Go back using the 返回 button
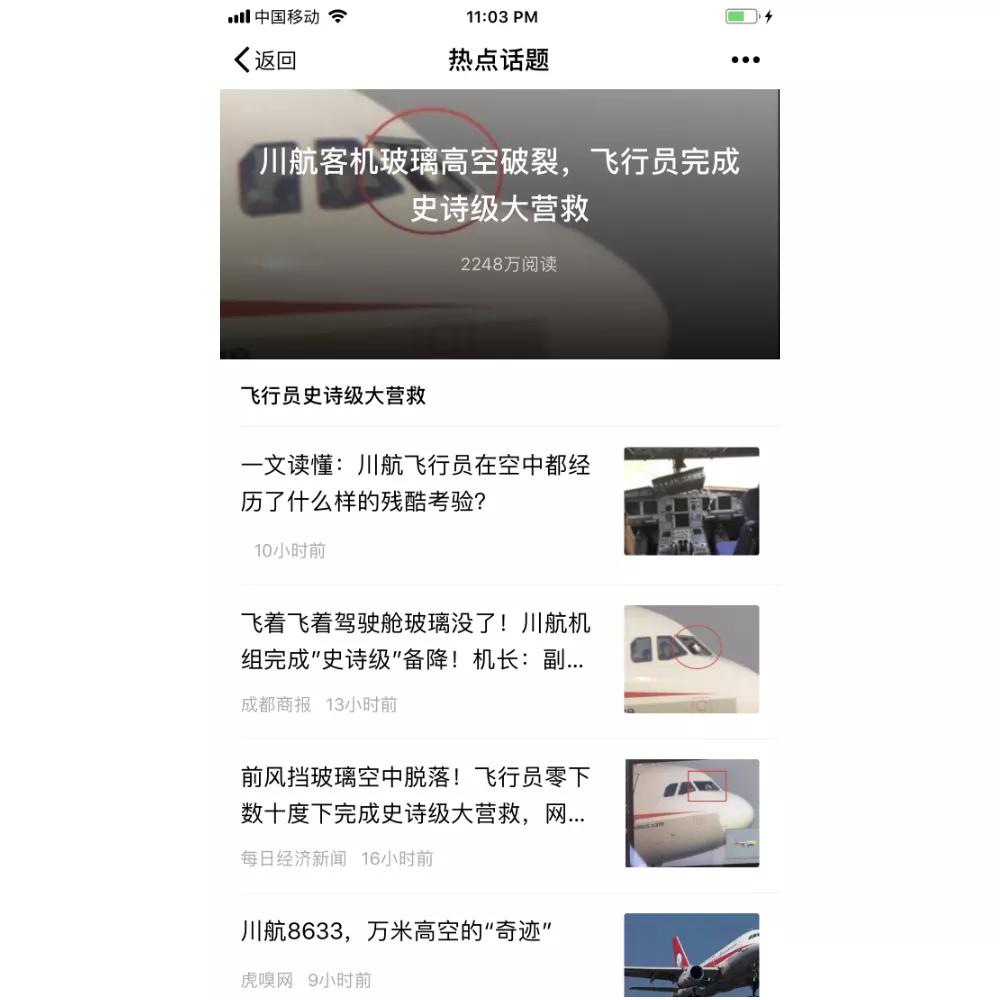 coord(265,60)
